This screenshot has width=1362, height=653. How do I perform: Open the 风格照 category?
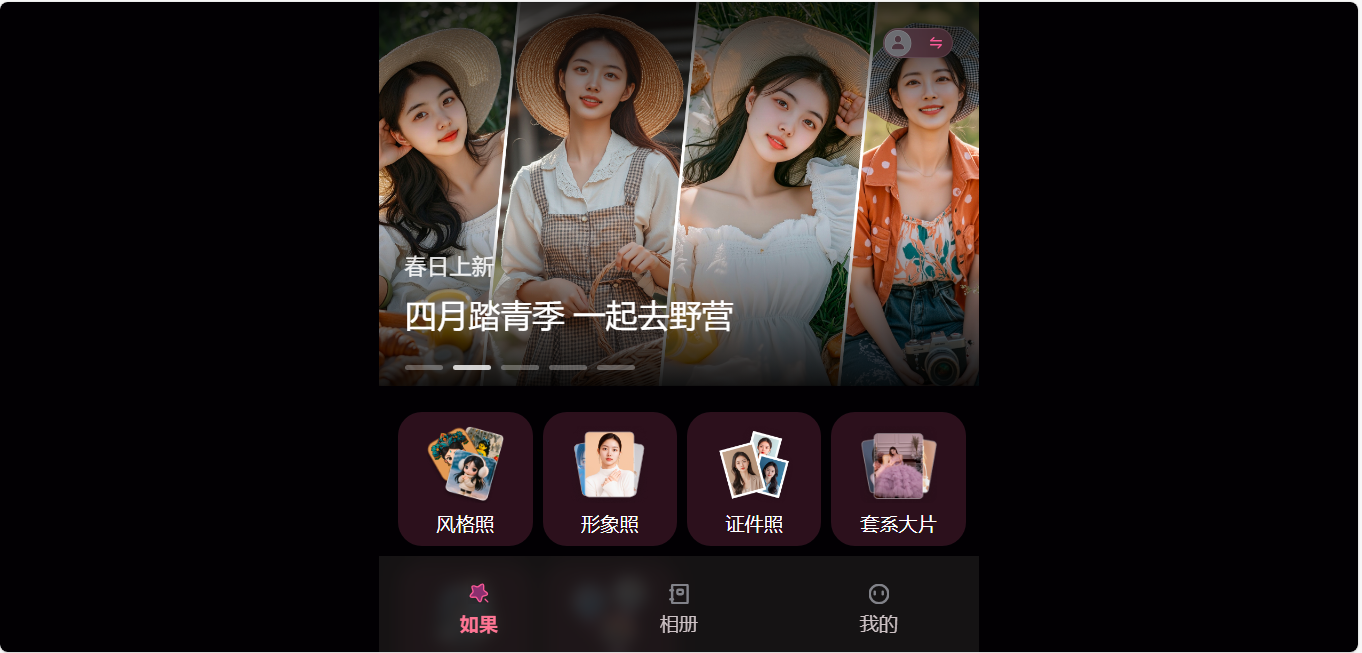coord(465,479)
